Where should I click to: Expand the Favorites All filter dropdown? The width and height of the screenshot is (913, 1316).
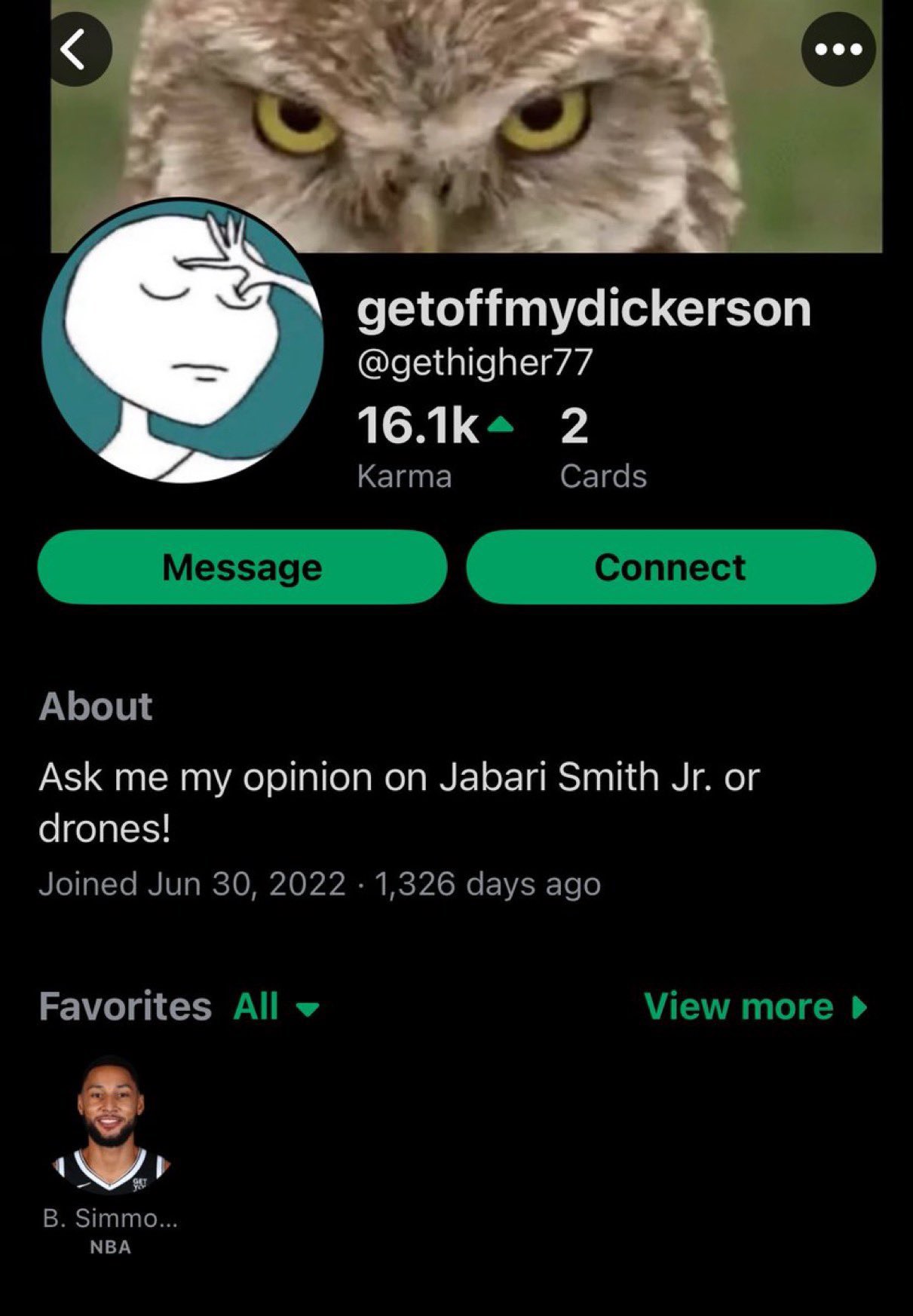pyautogui.click(x=277, y=1006)
